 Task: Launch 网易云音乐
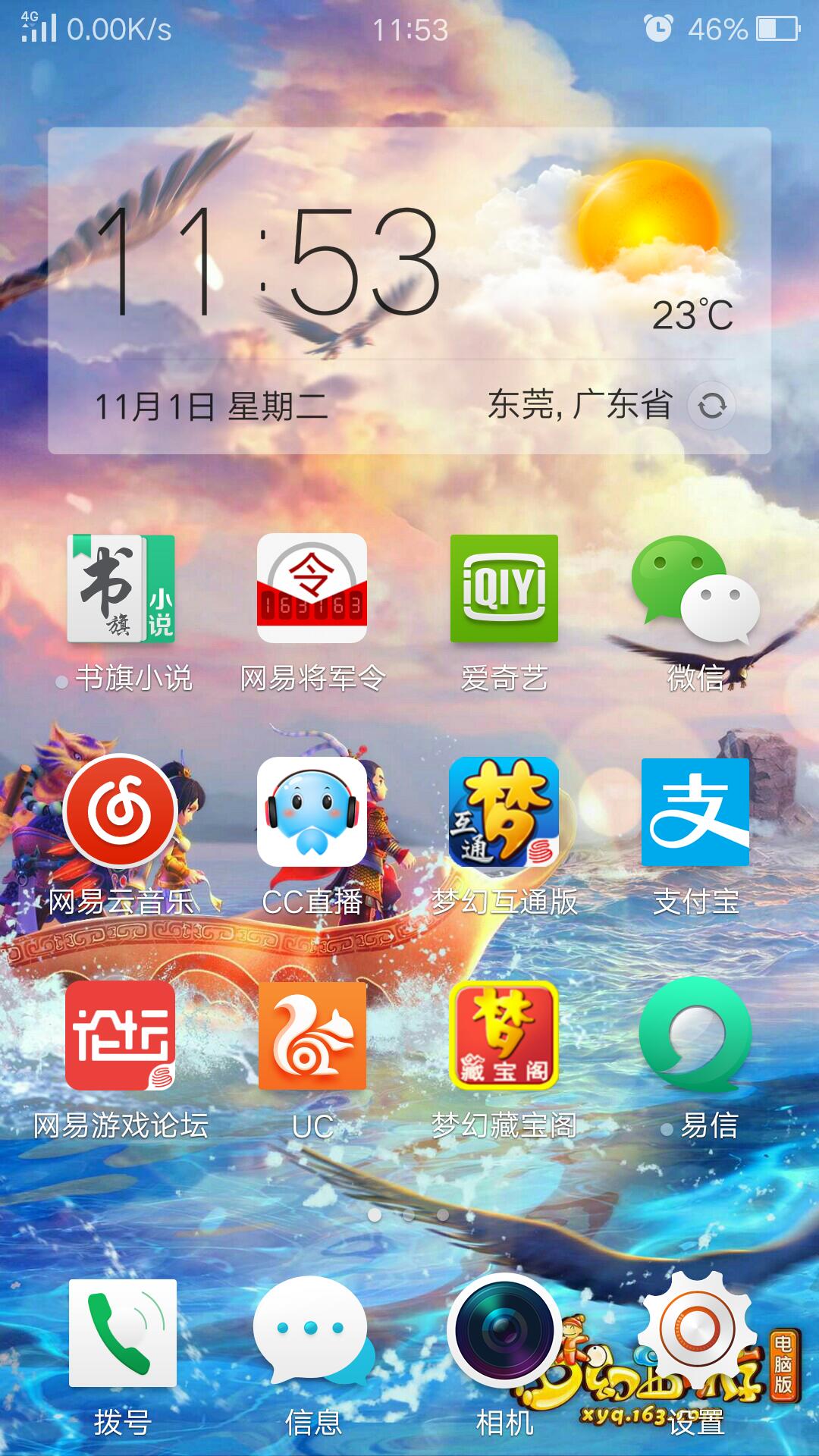(x=121, y=811)
